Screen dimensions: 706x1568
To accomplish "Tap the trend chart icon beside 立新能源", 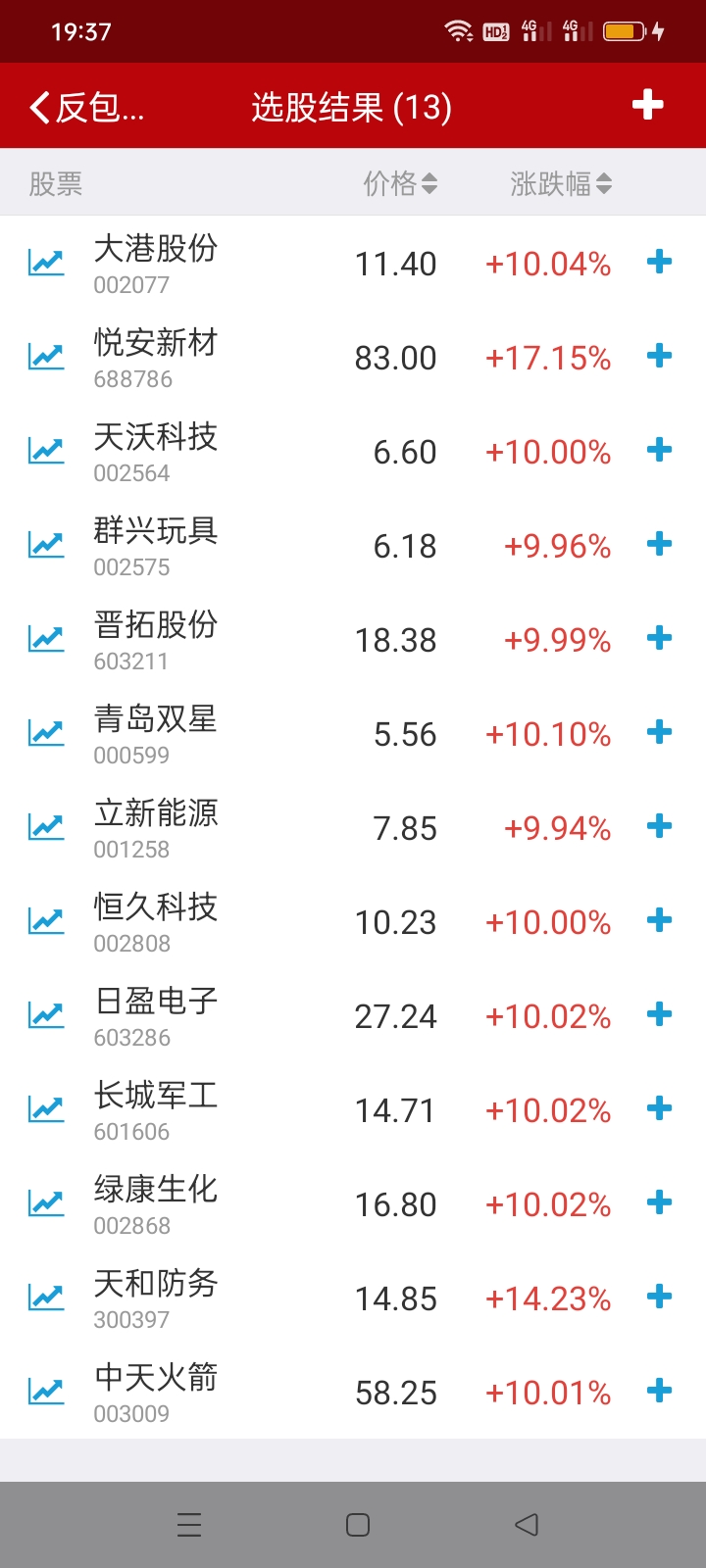I will (x=46, y=827).
